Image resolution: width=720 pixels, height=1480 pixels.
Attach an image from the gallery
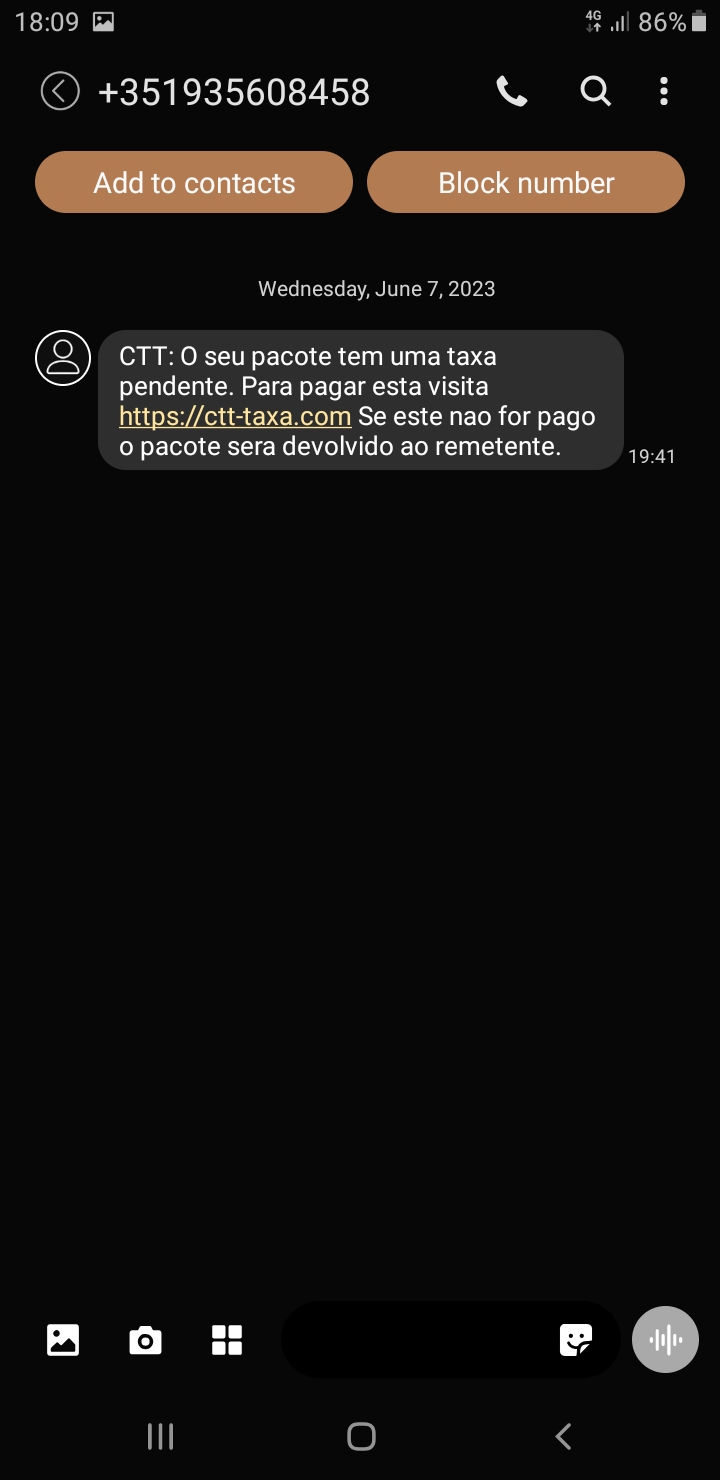[62, 1340]
